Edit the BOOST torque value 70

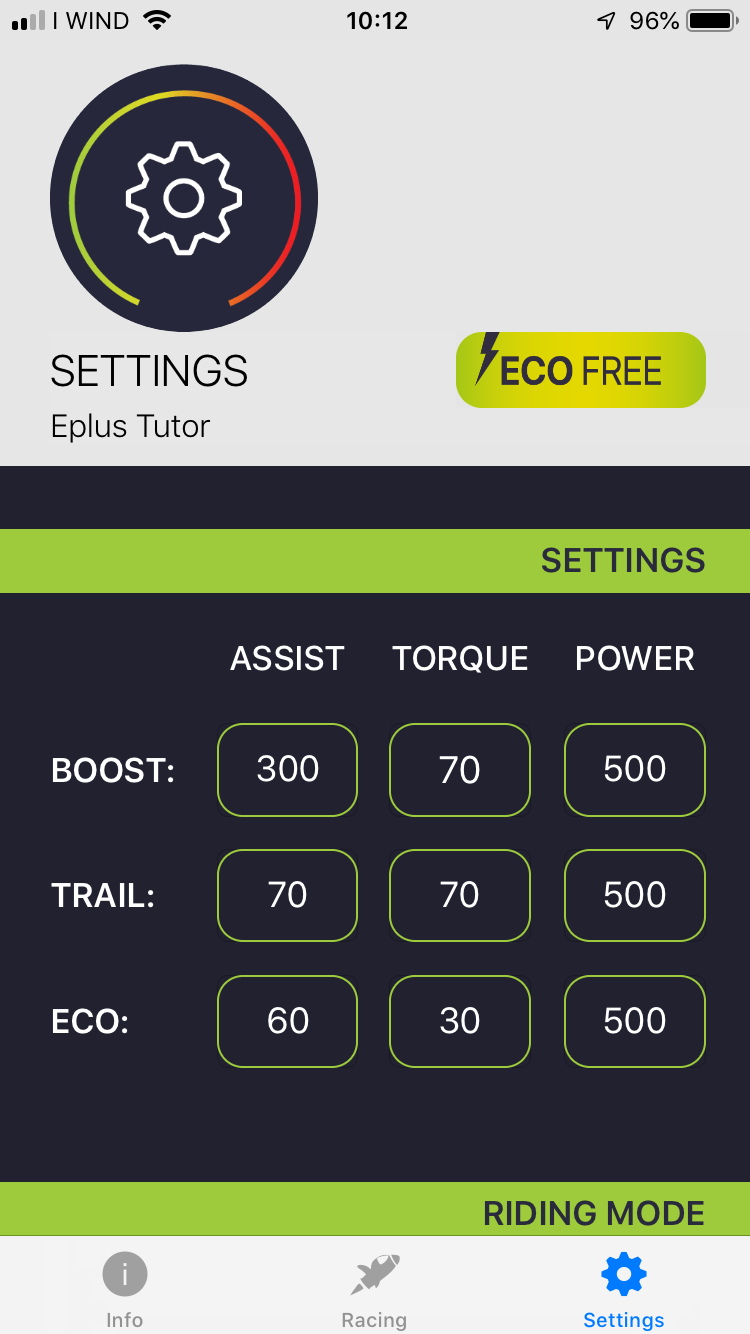460,770
